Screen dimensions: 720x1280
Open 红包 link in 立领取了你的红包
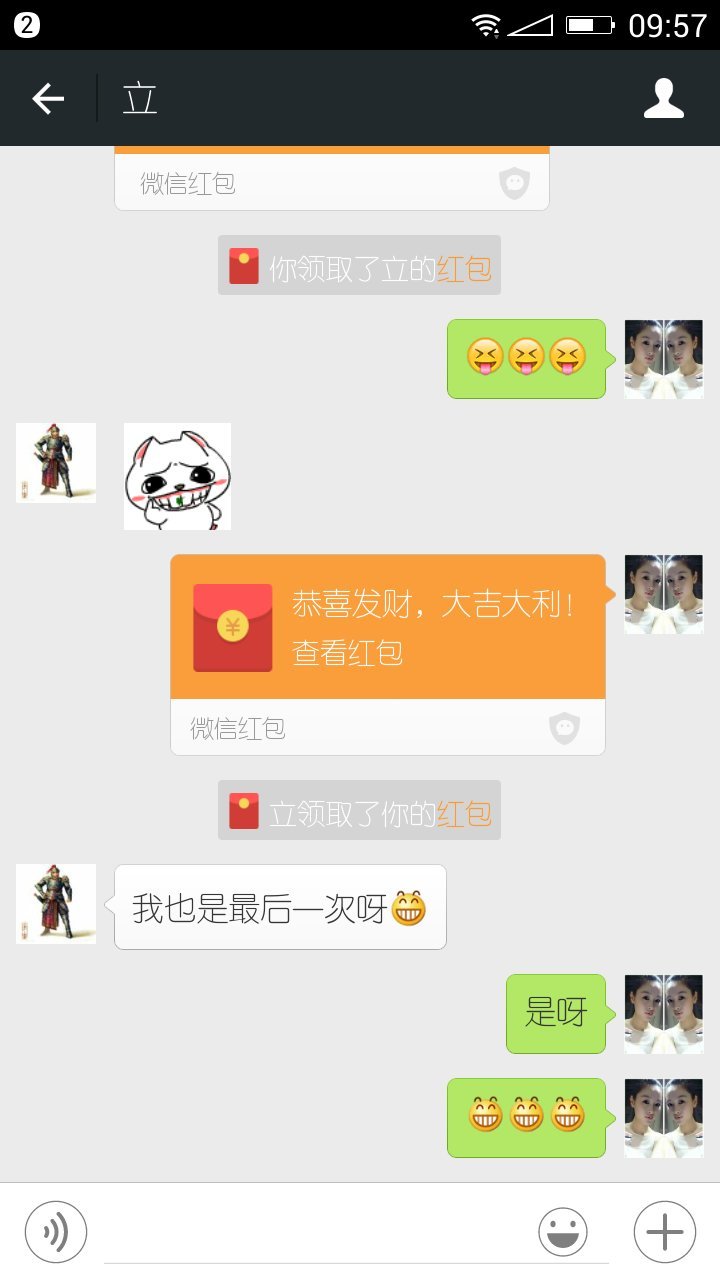pyautogui.click(x=464, y=812)
